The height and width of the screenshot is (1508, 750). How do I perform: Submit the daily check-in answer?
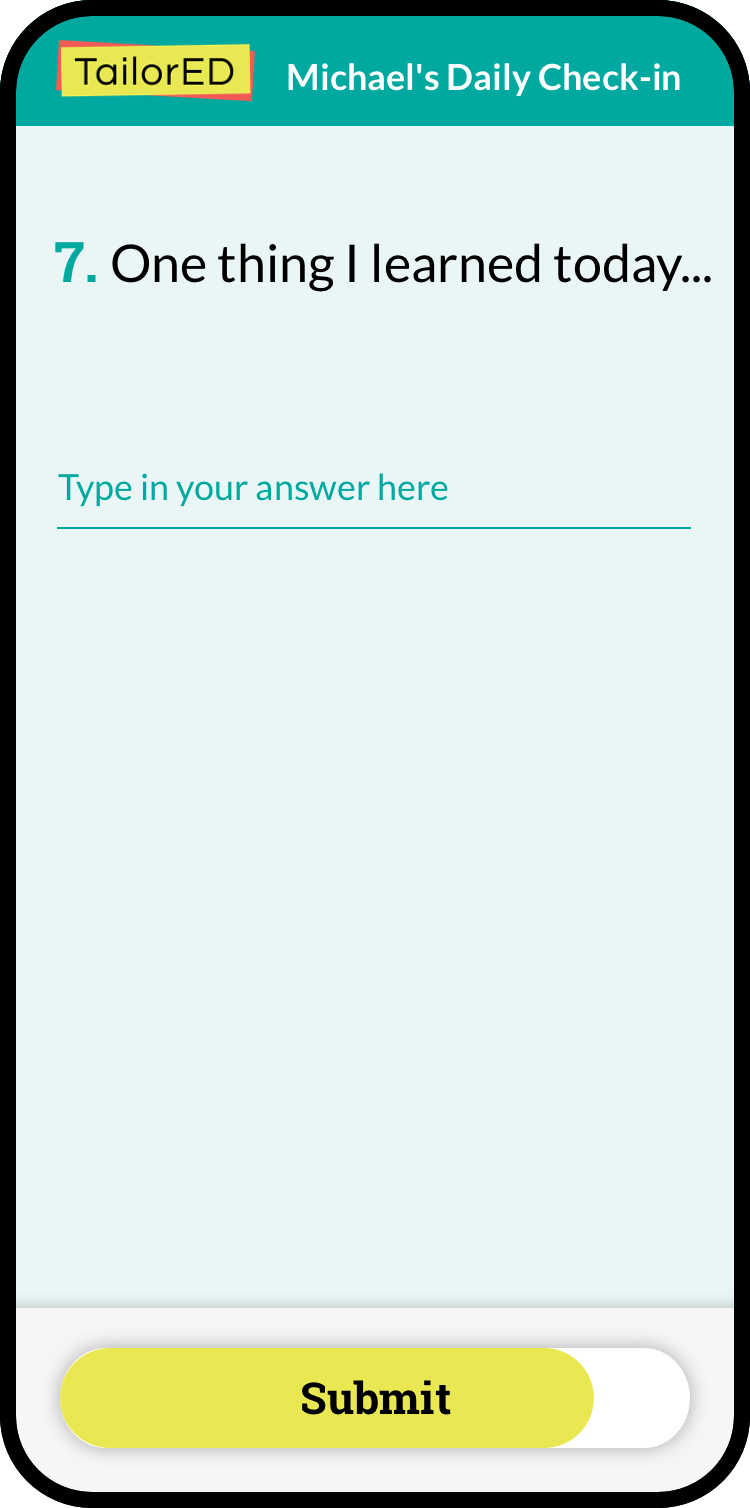tap(374, 1397)
